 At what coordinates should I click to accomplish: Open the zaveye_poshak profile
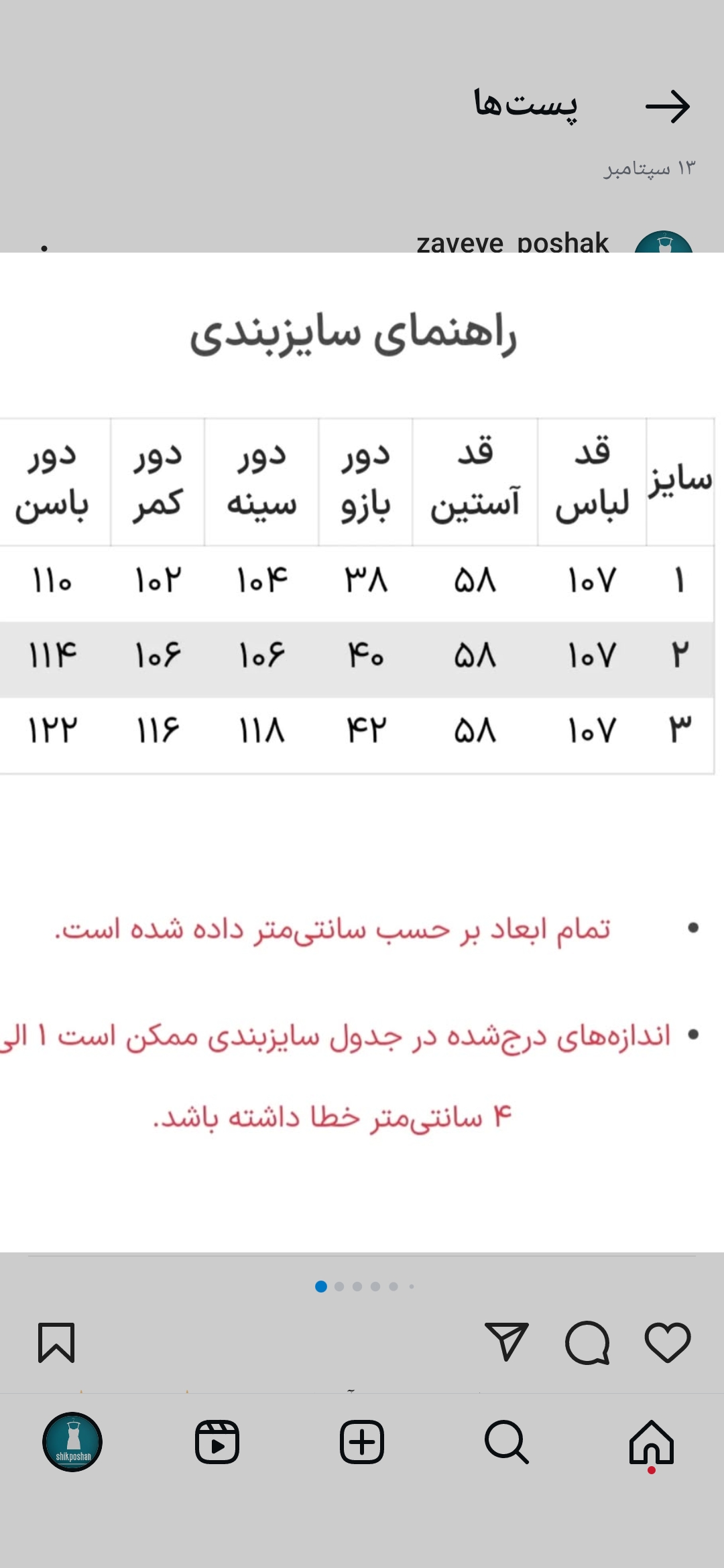(x=512, y=242)
